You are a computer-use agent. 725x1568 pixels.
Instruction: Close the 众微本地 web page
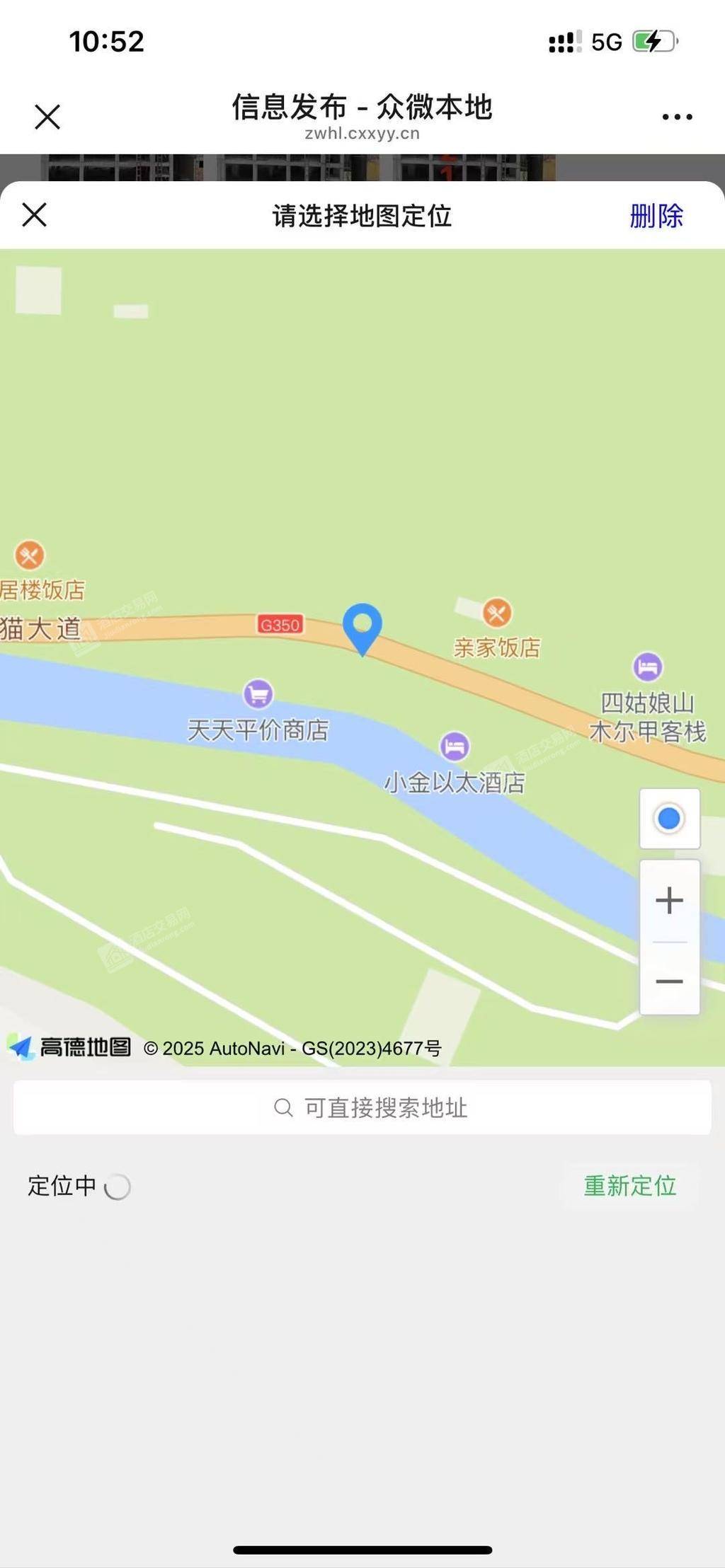click(47, 117)
